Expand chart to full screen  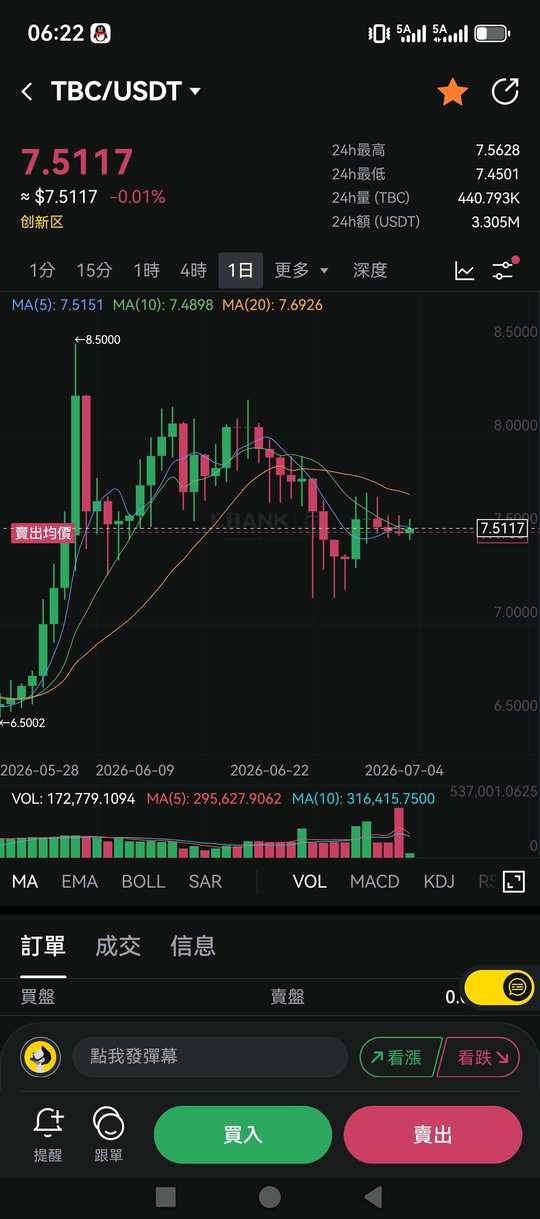pos(513,881)
